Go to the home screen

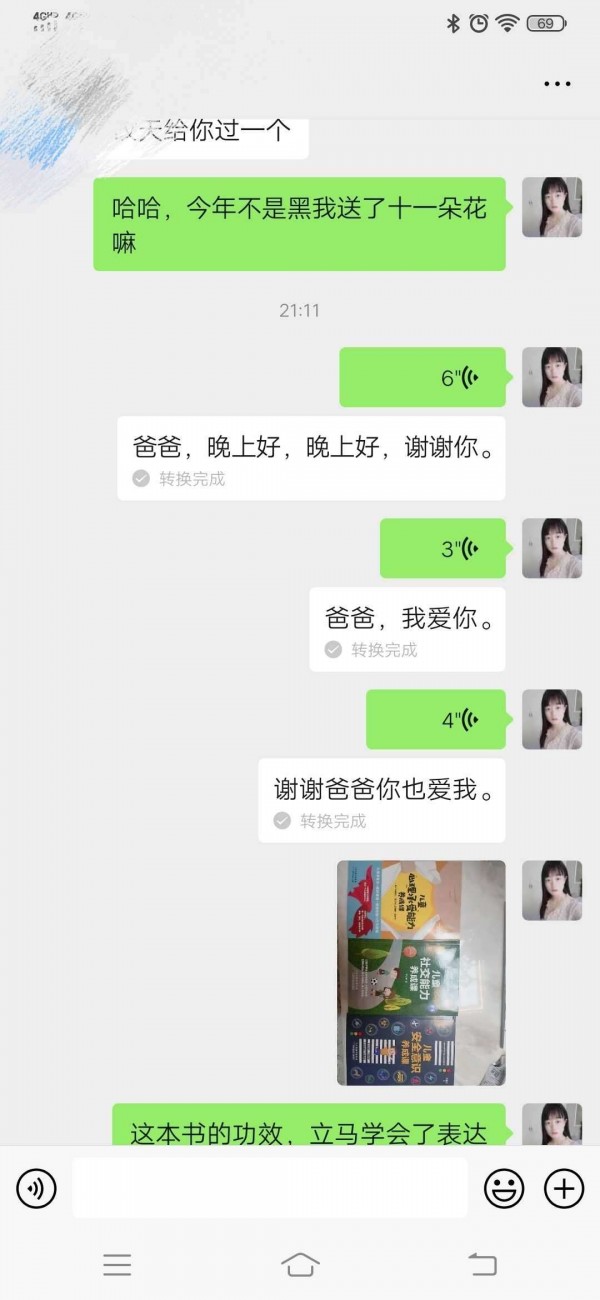pos(300,1264)
